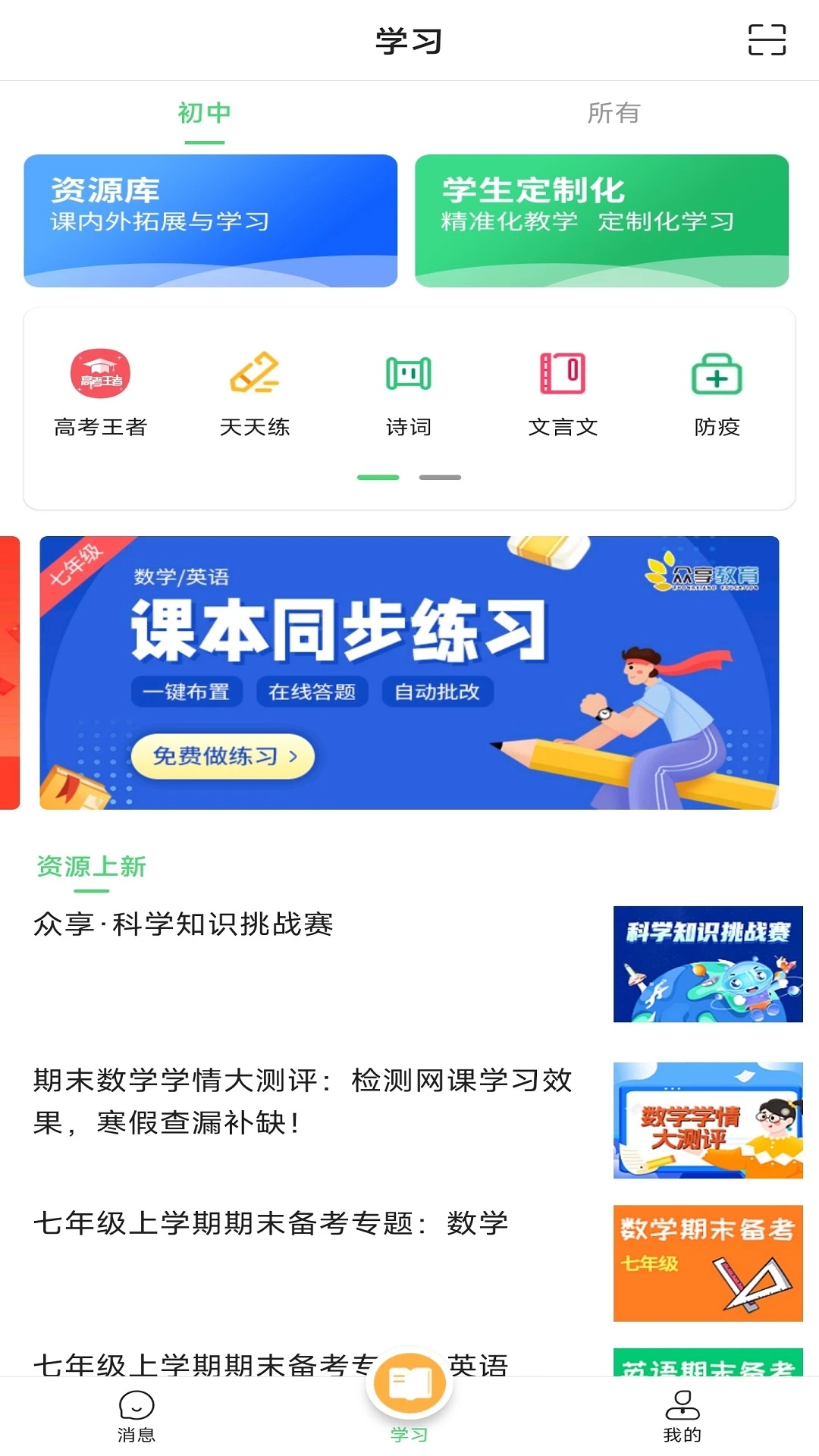This screenshot has height=1456, width=819.
Task: Tap the second page indicator dot
Action: pos(441,477)
